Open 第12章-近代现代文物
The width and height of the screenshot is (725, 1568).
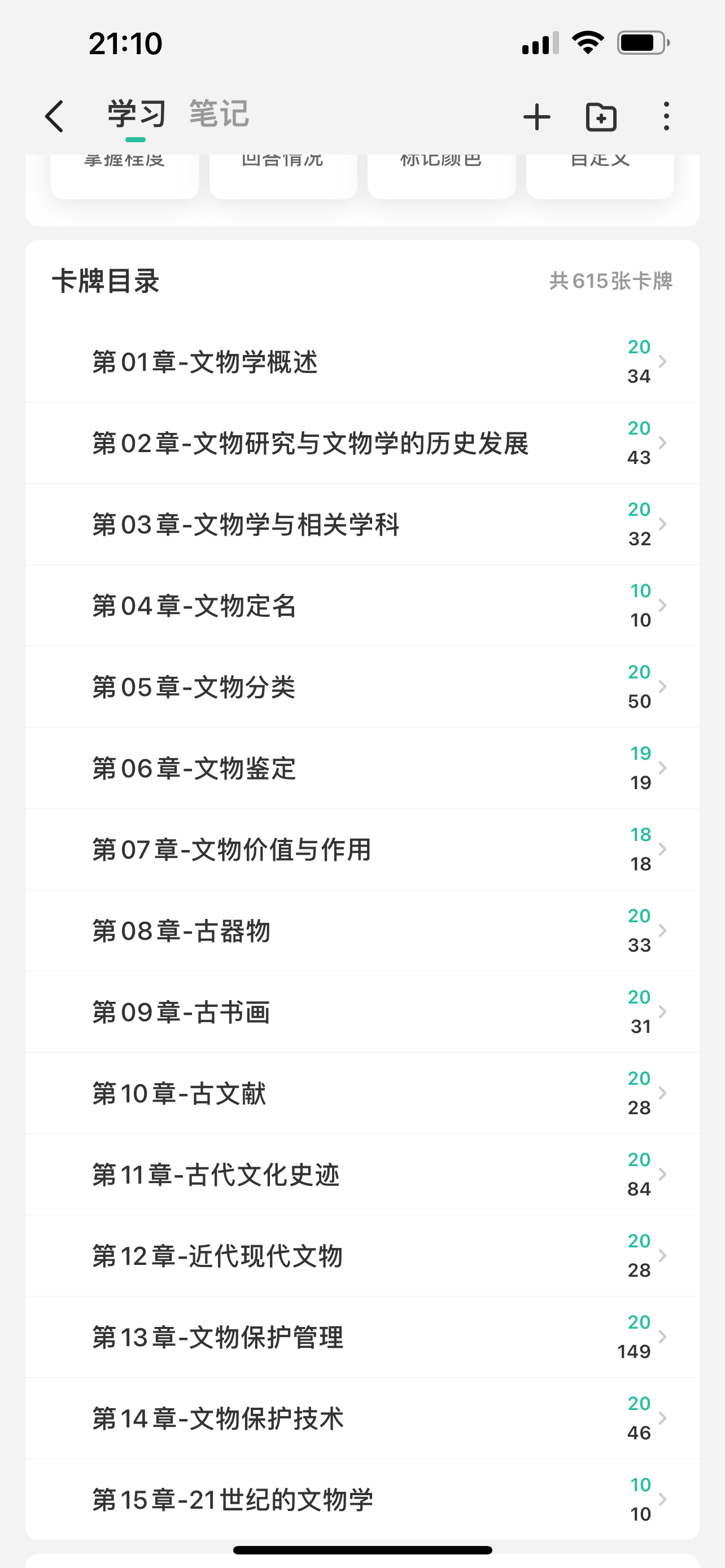pos(362,1256)
